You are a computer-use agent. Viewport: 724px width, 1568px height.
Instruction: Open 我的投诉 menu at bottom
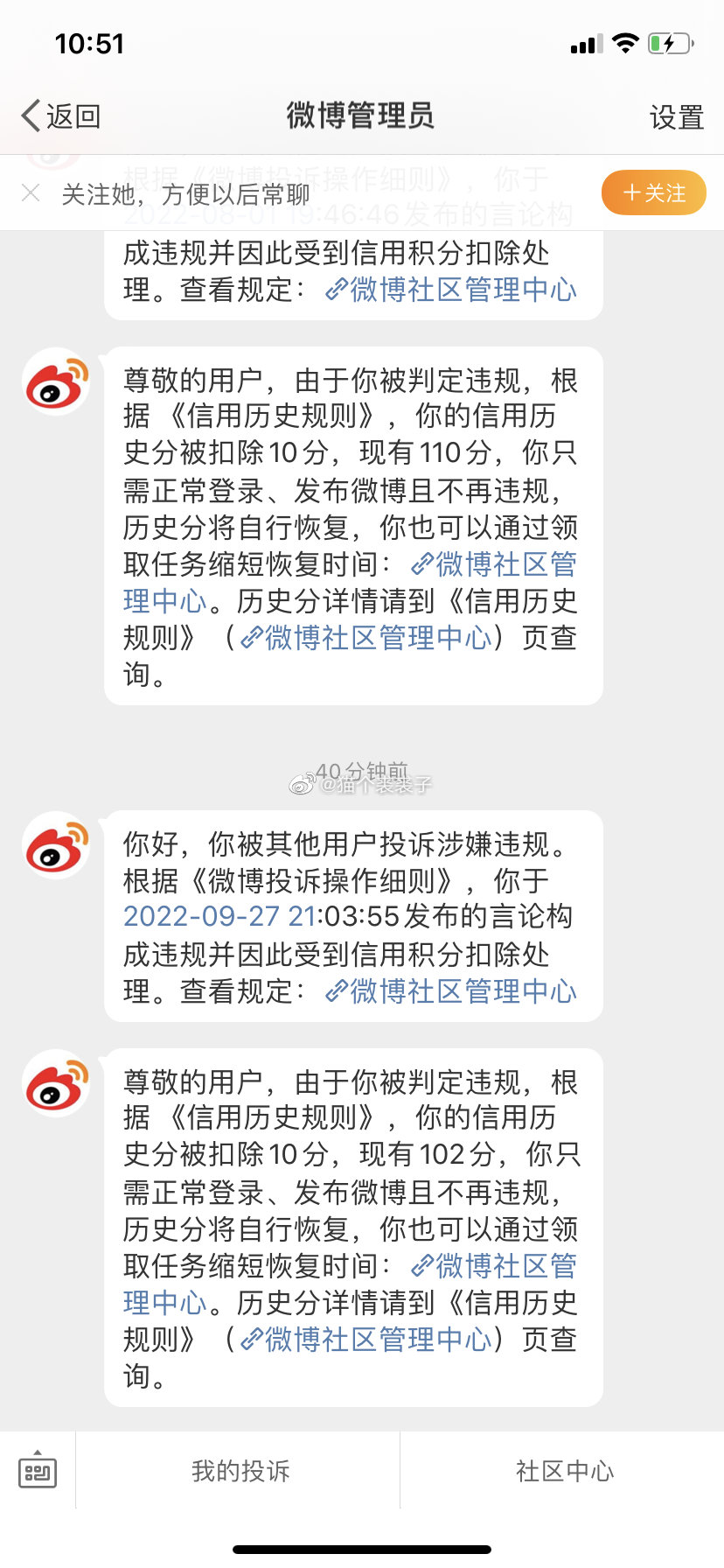(x=239, y=1471)
